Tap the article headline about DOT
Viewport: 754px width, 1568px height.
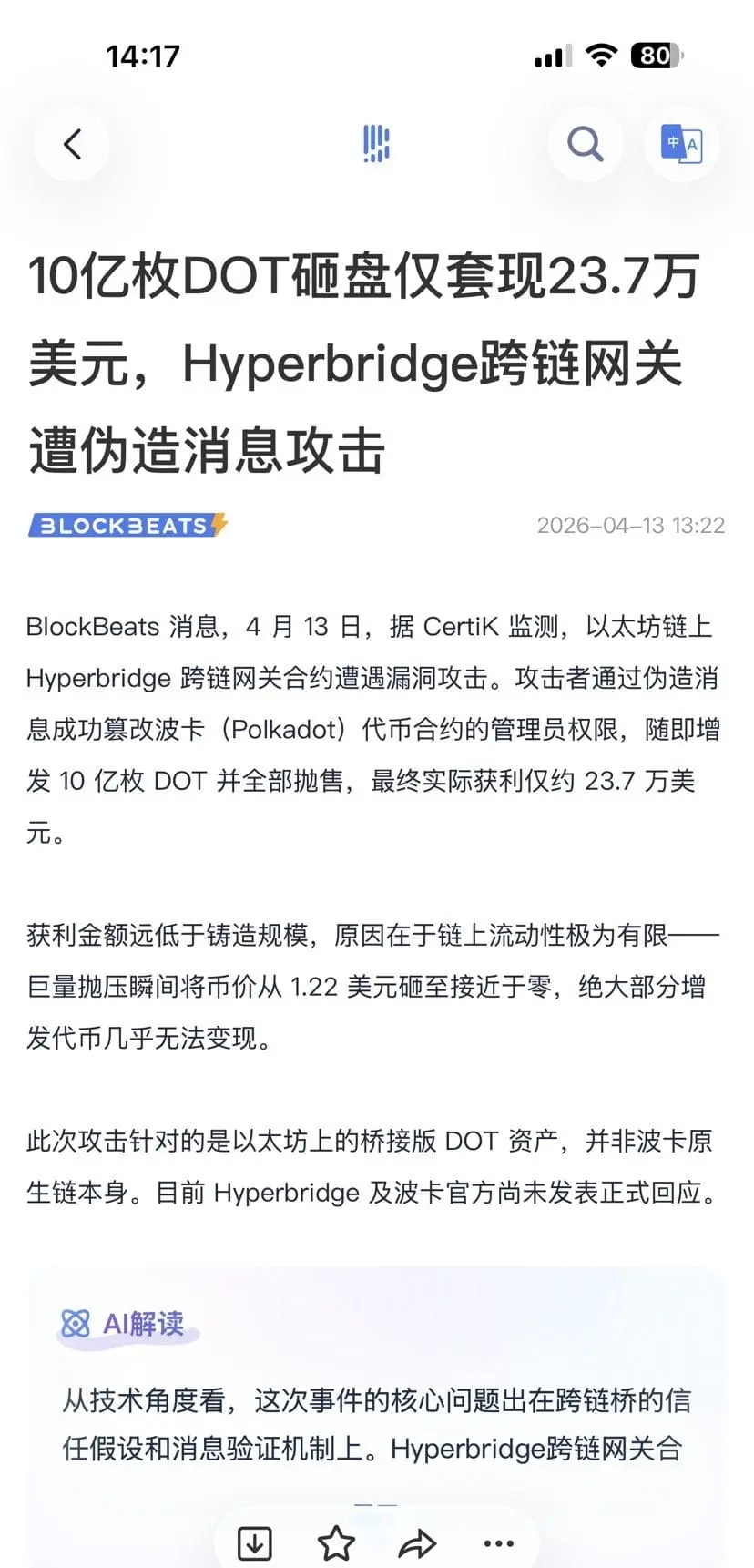[x=364, y=364]
